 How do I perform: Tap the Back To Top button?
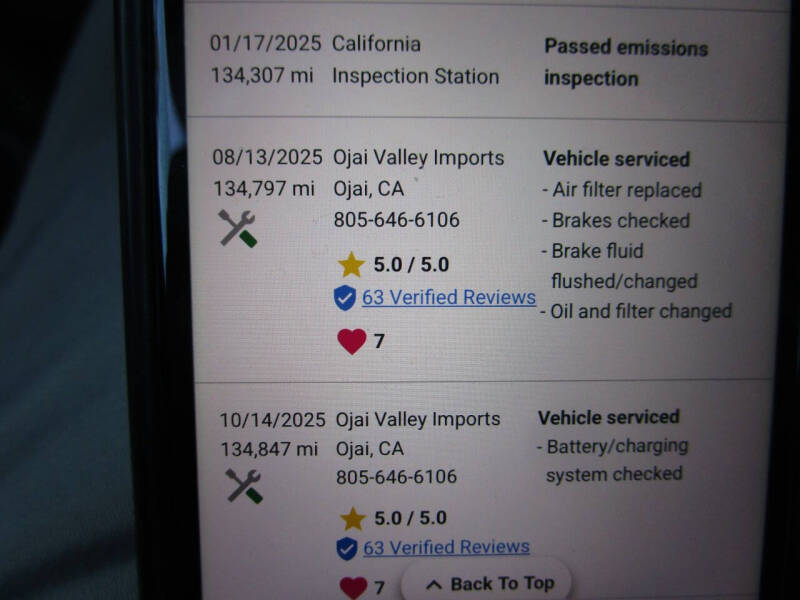489,583
